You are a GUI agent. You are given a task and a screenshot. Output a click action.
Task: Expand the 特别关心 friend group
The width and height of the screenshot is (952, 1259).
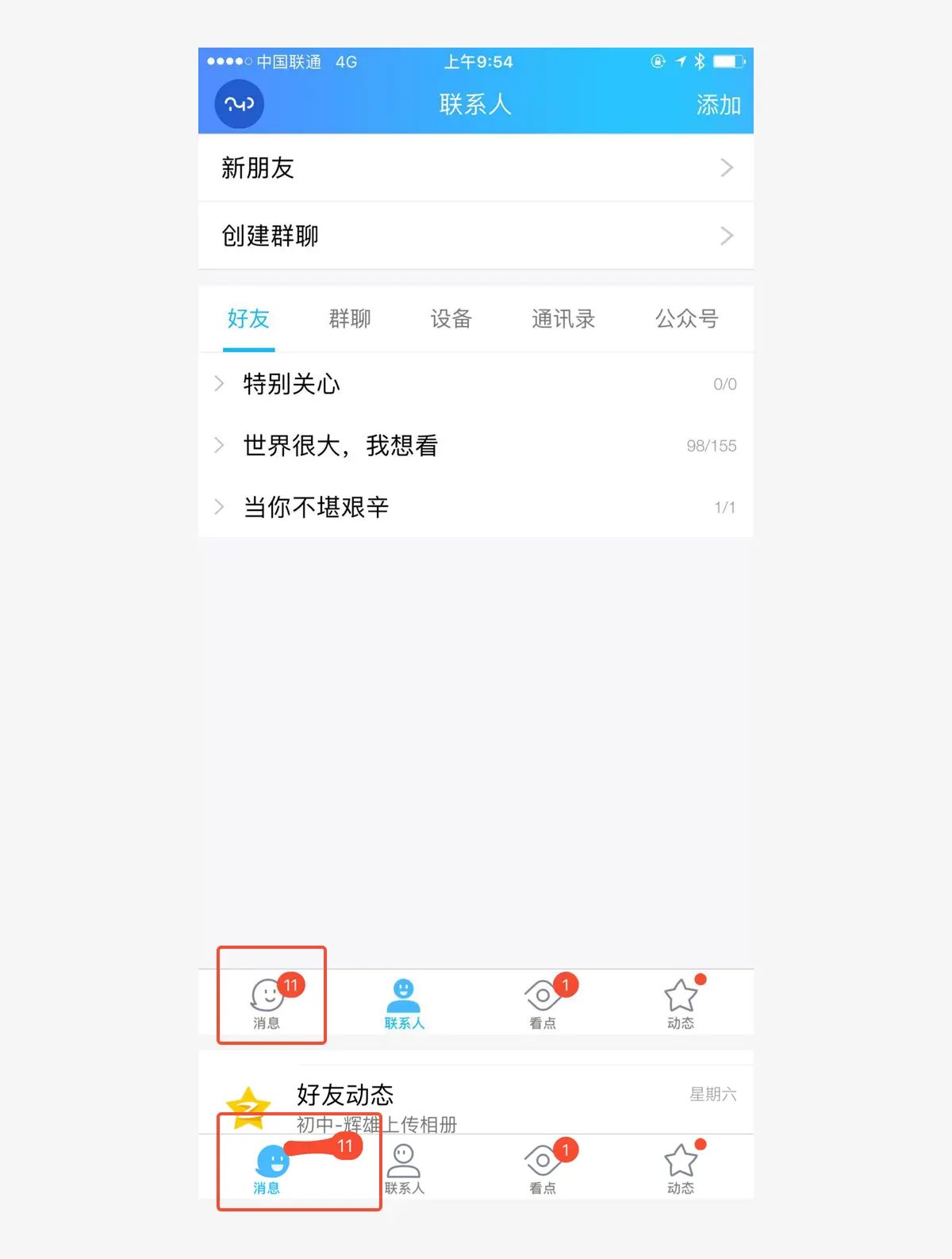(x=476, y=384)
